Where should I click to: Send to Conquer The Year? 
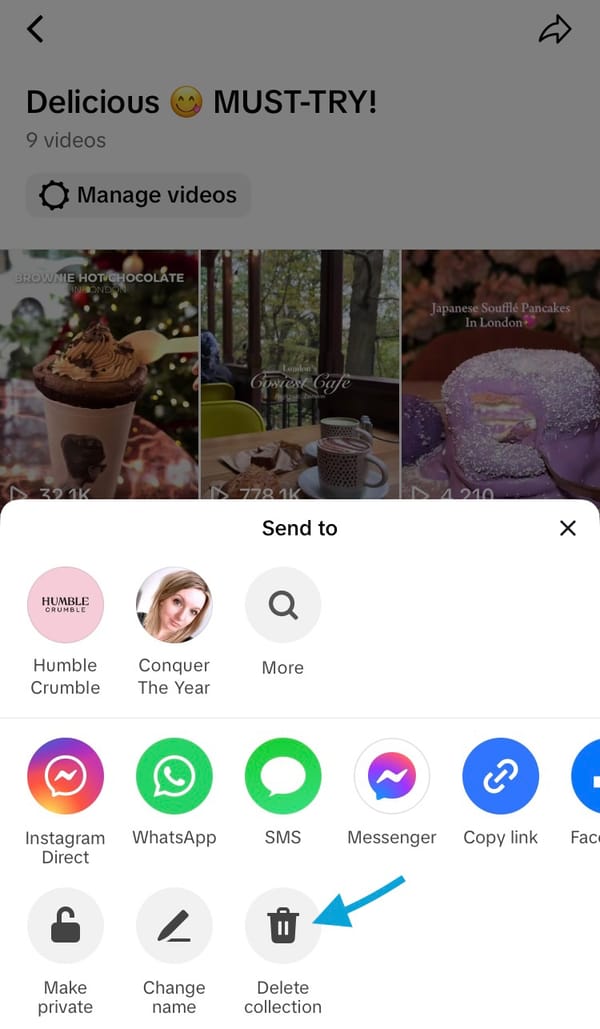click(x=174, y=605)
